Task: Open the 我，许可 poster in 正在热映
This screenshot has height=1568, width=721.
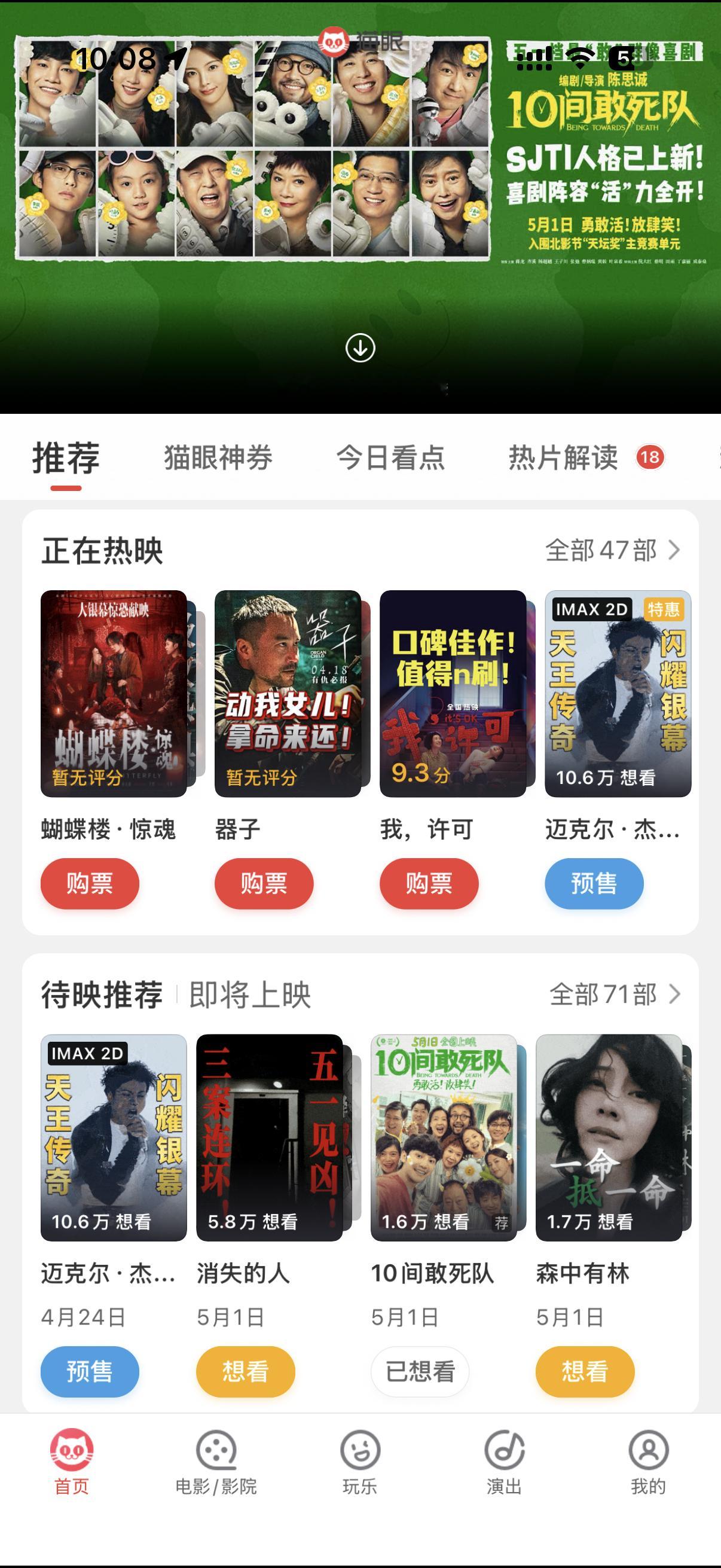Action: click(x=453, y=693)
